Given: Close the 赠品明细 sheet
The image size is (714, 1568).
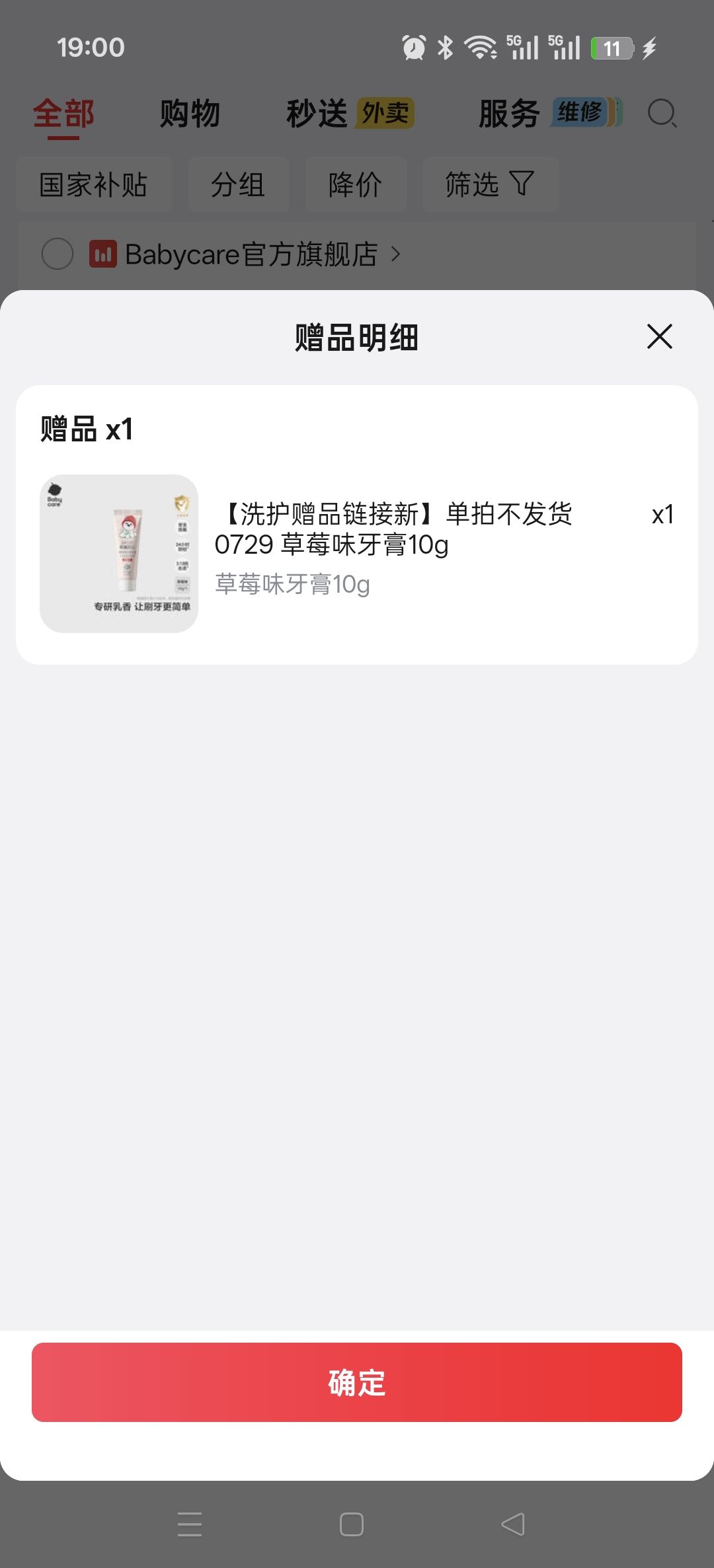Looking at the screenshot, I should (659, 336).
